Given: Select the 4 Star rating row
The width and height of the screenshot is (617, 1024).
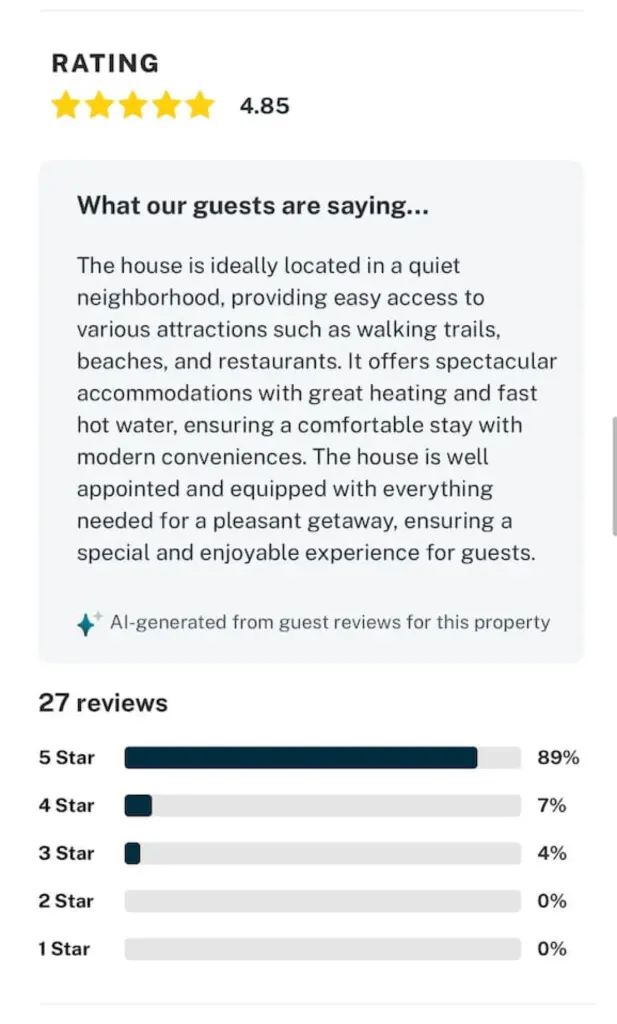Looking at the screenshot, I should click(x=322, y=806).
